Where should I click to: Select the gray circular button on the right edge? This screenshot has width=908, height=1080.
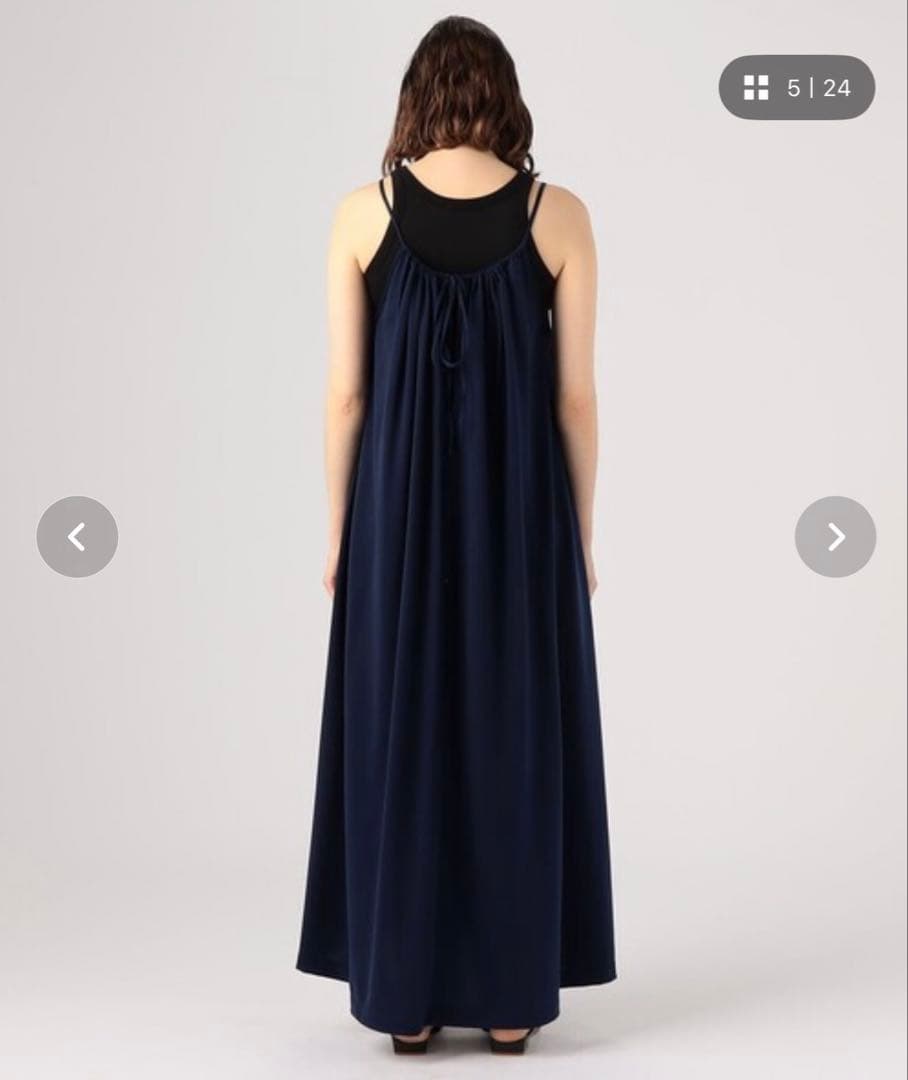point(834,537)
